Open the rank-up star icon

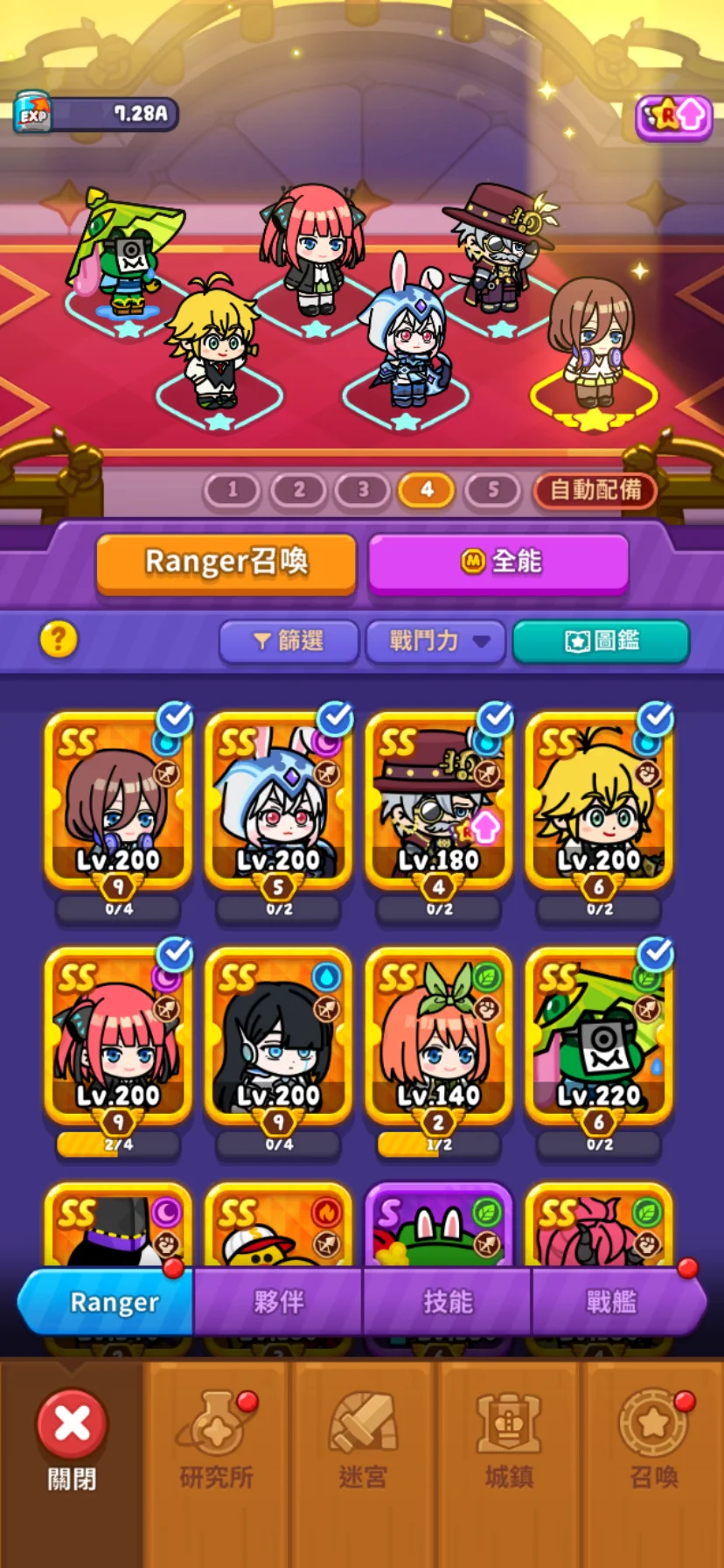(x=673, y=116)
